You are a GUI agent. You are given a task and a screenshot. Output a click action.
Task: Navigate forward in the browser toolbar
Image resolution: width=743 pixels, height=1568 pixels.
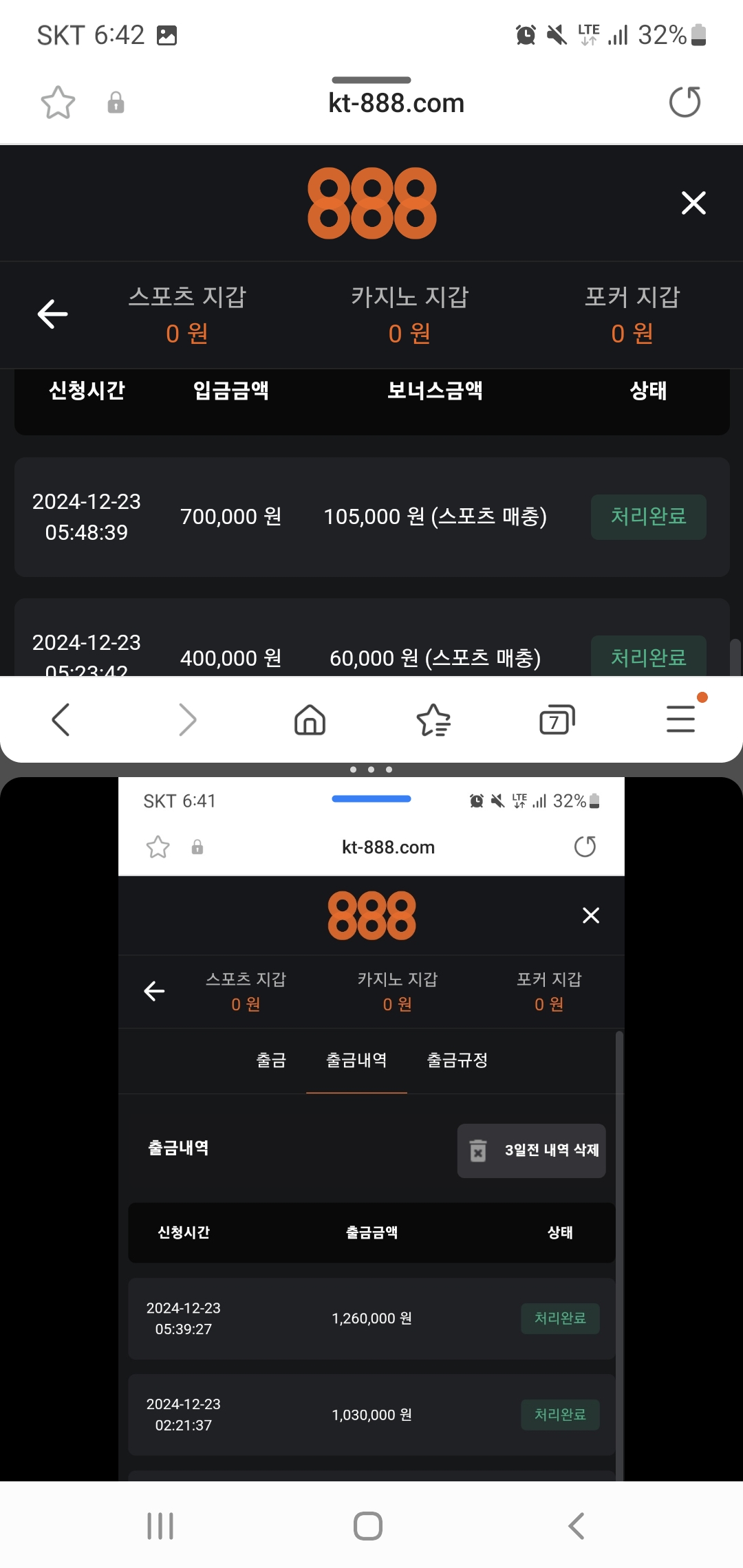186,720
